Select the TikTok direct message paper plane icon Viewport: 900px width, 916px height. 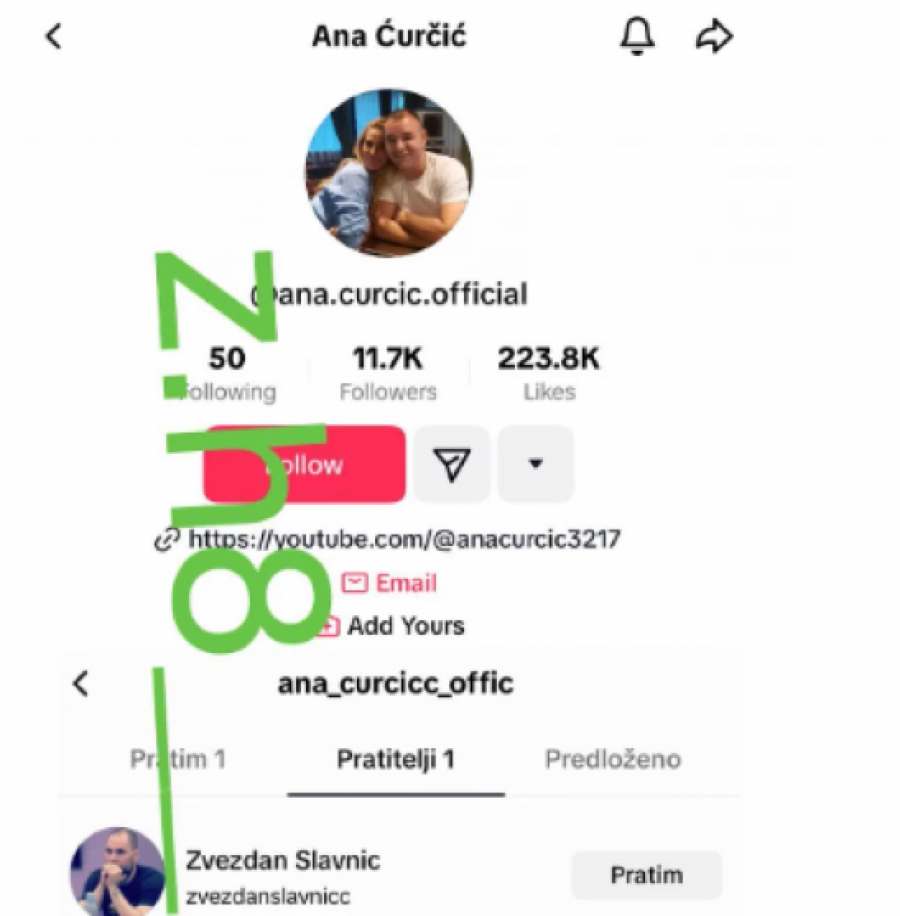pos(451,463)
